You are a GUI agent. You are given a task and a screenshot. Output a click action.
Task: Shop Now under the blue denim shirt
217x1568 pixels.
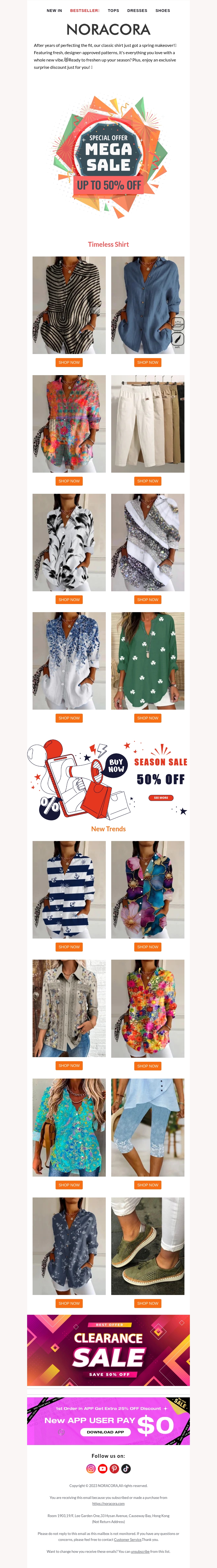[x=148, y=362]
